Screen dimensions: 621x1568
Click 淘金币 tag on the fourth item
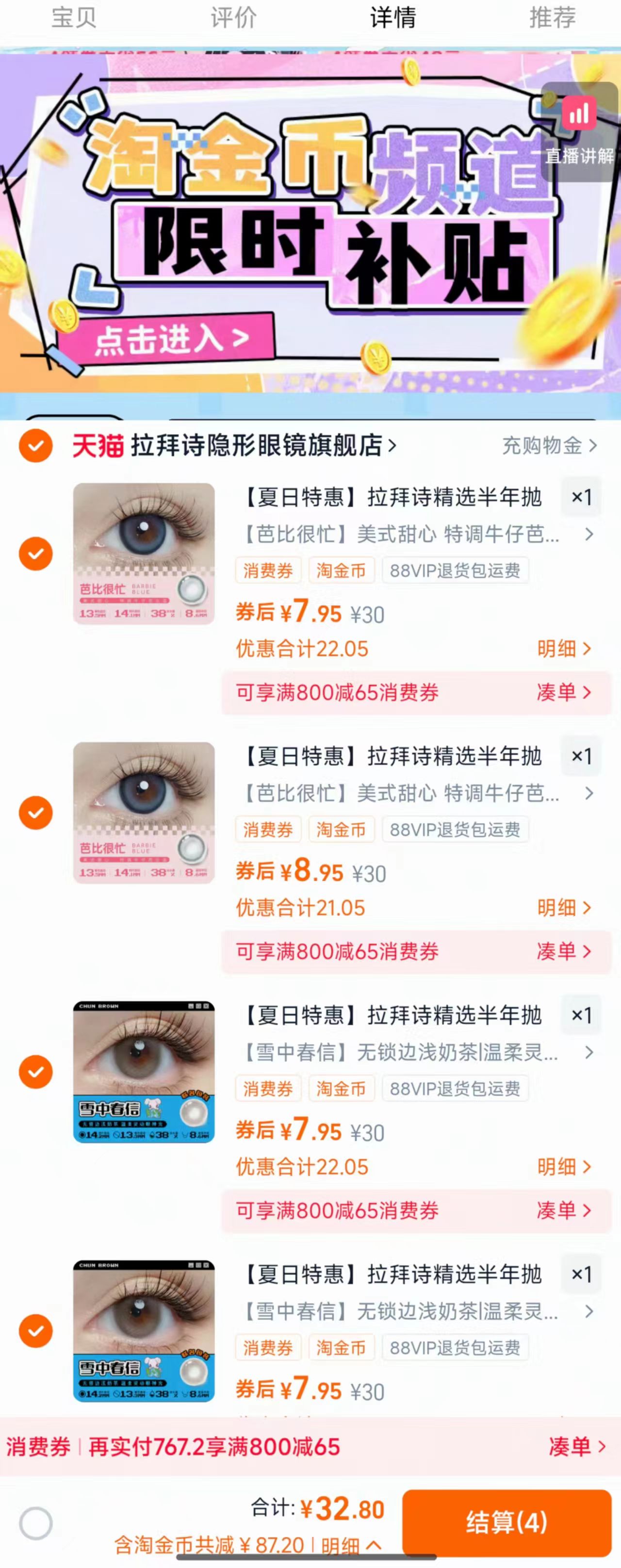click(342, 1347)
